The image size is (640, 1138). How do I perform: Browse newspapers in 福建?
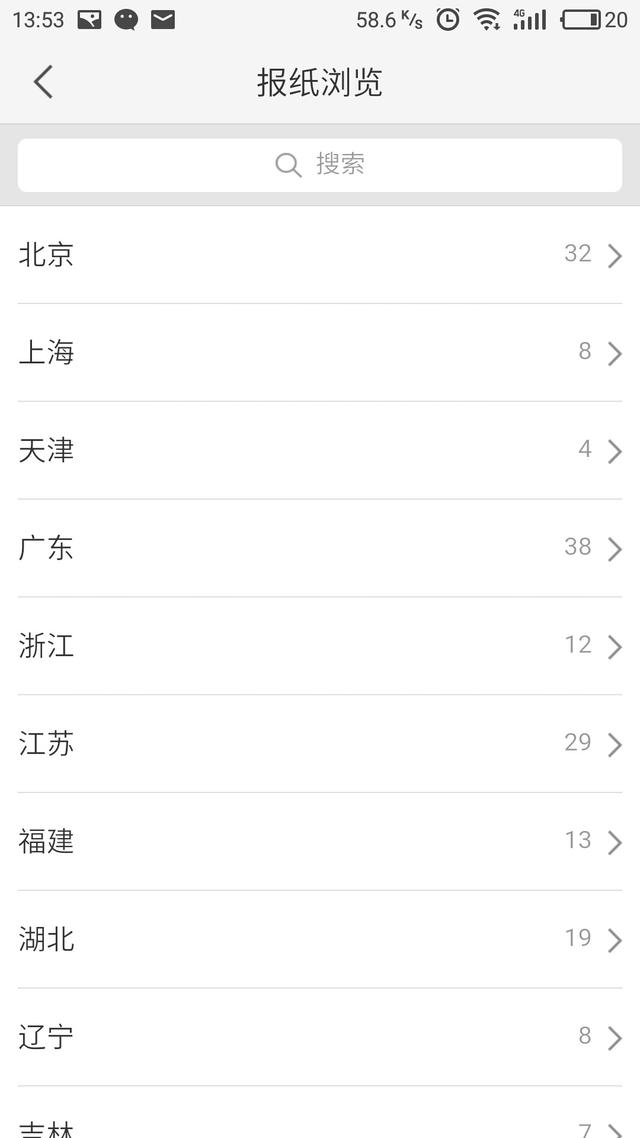pos(320,842)
